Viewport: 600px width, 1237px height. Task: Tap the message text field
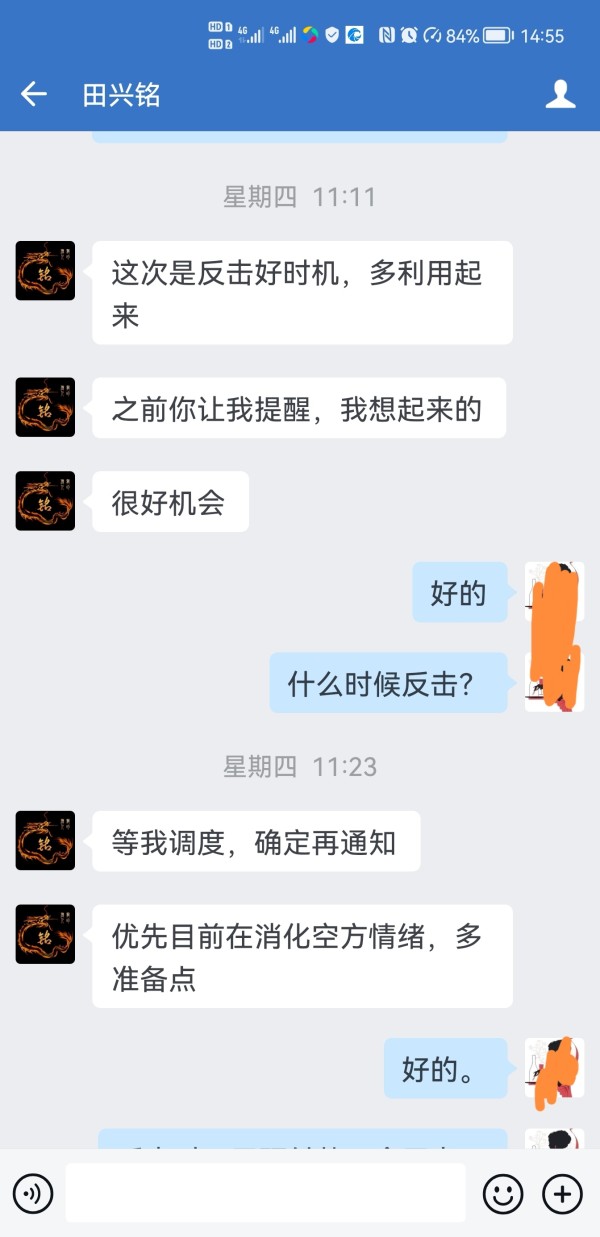[x=266, y=1193]
